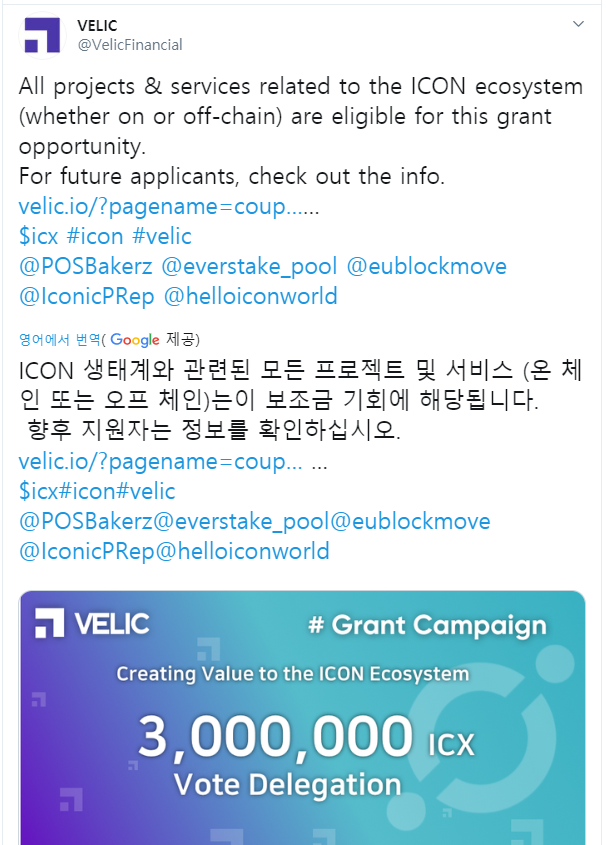Open the velic.io link in the English tweet

[x=168, y=207]
